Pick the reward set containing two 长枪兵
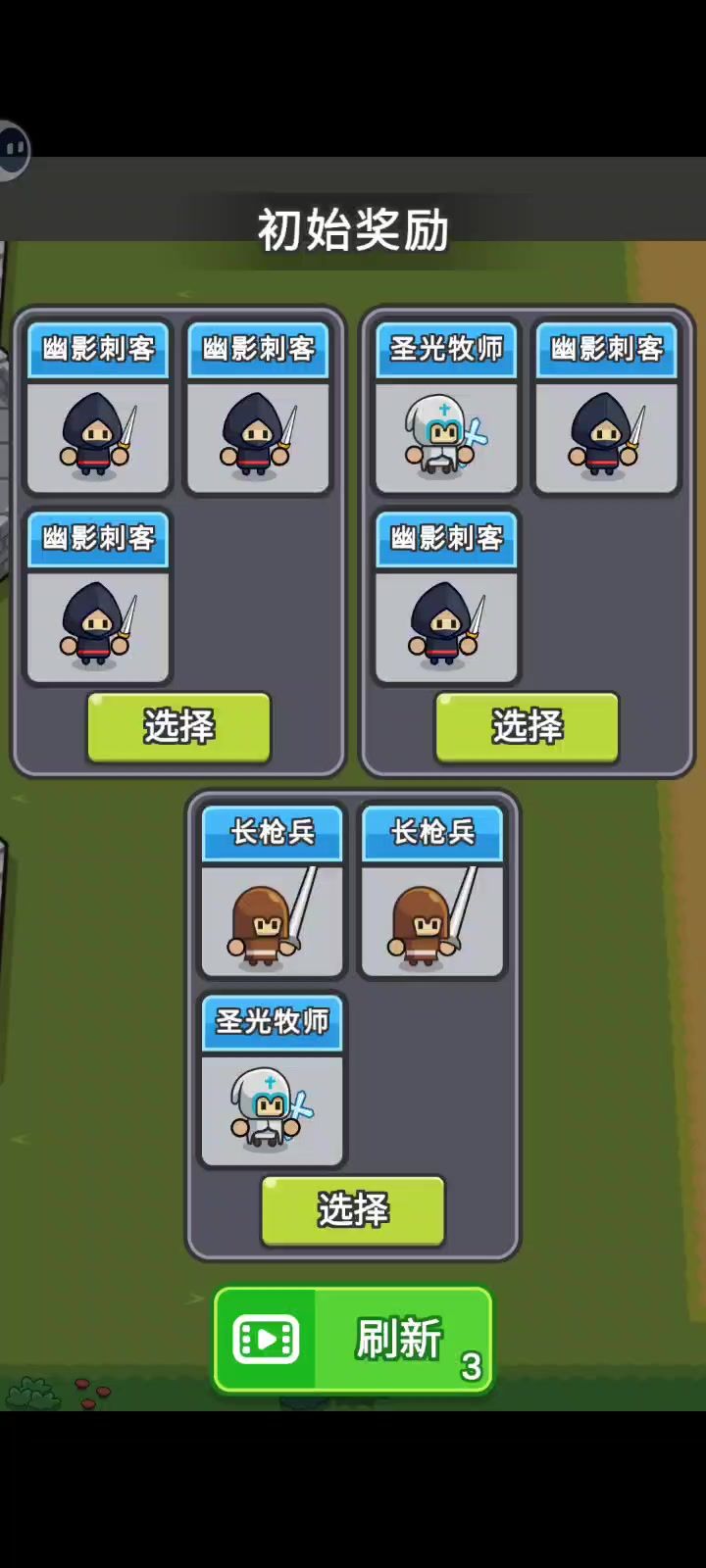The height and width of the screenshot is (1568, 706). (353, 1210)
